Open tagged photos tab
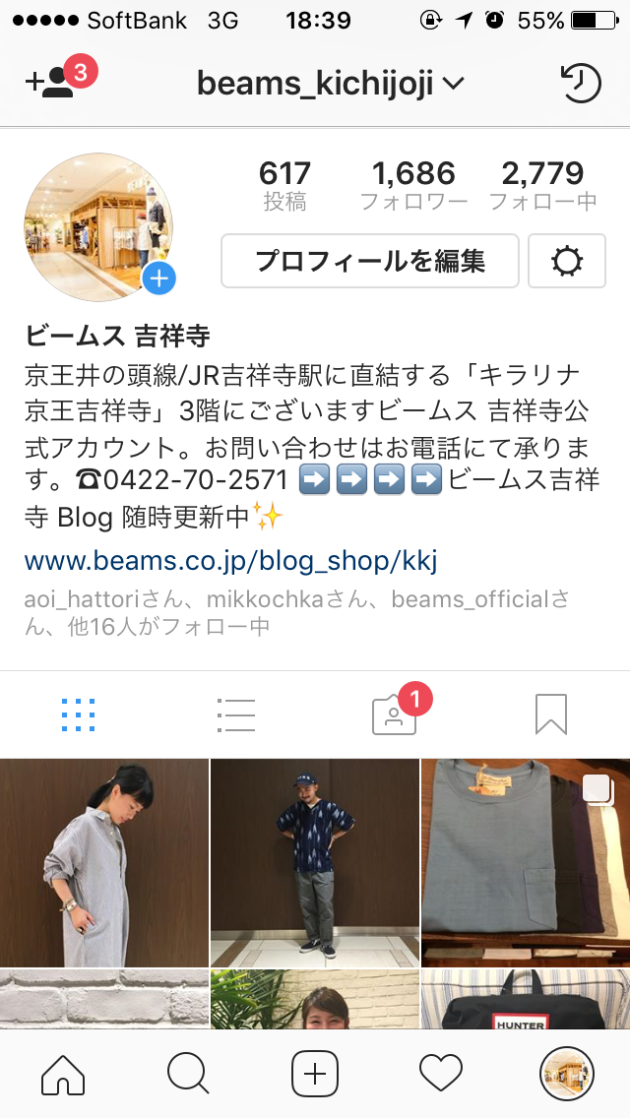This screenshot has height=1118, width=630. click(x=394, y=714)
